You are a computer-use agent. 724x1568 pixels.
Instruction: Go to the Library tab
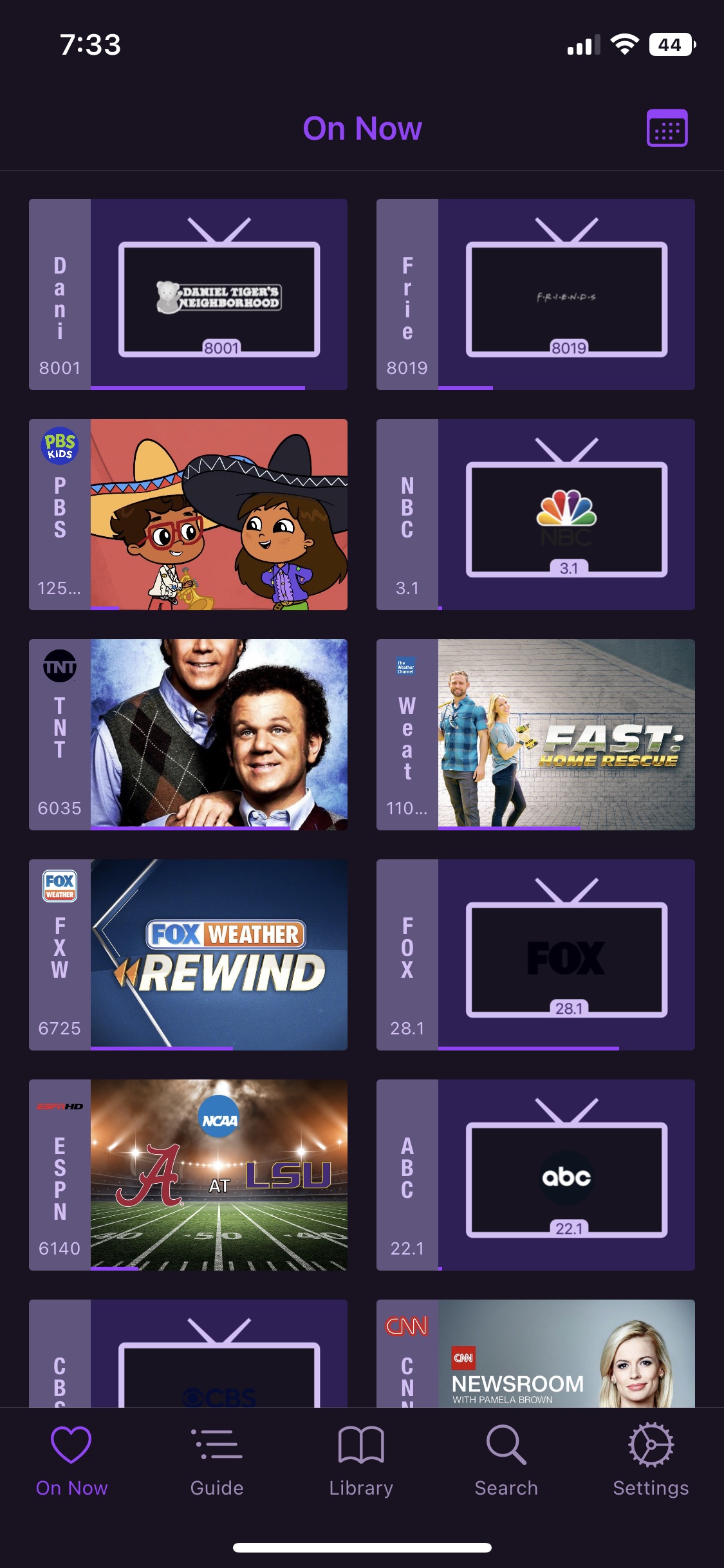(361, 1461)
